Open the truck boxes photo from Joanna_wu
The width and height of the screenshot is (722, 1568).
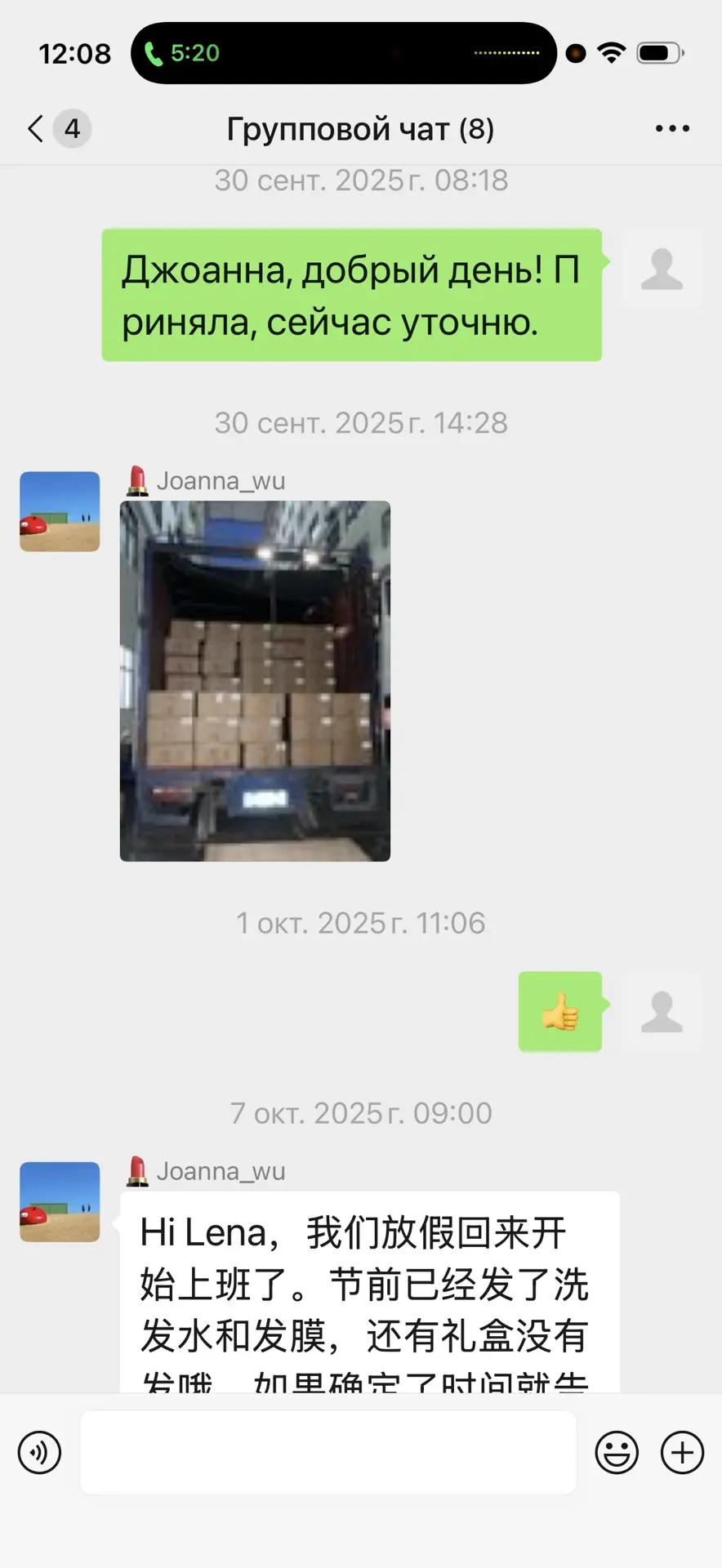tap(255, 681)
